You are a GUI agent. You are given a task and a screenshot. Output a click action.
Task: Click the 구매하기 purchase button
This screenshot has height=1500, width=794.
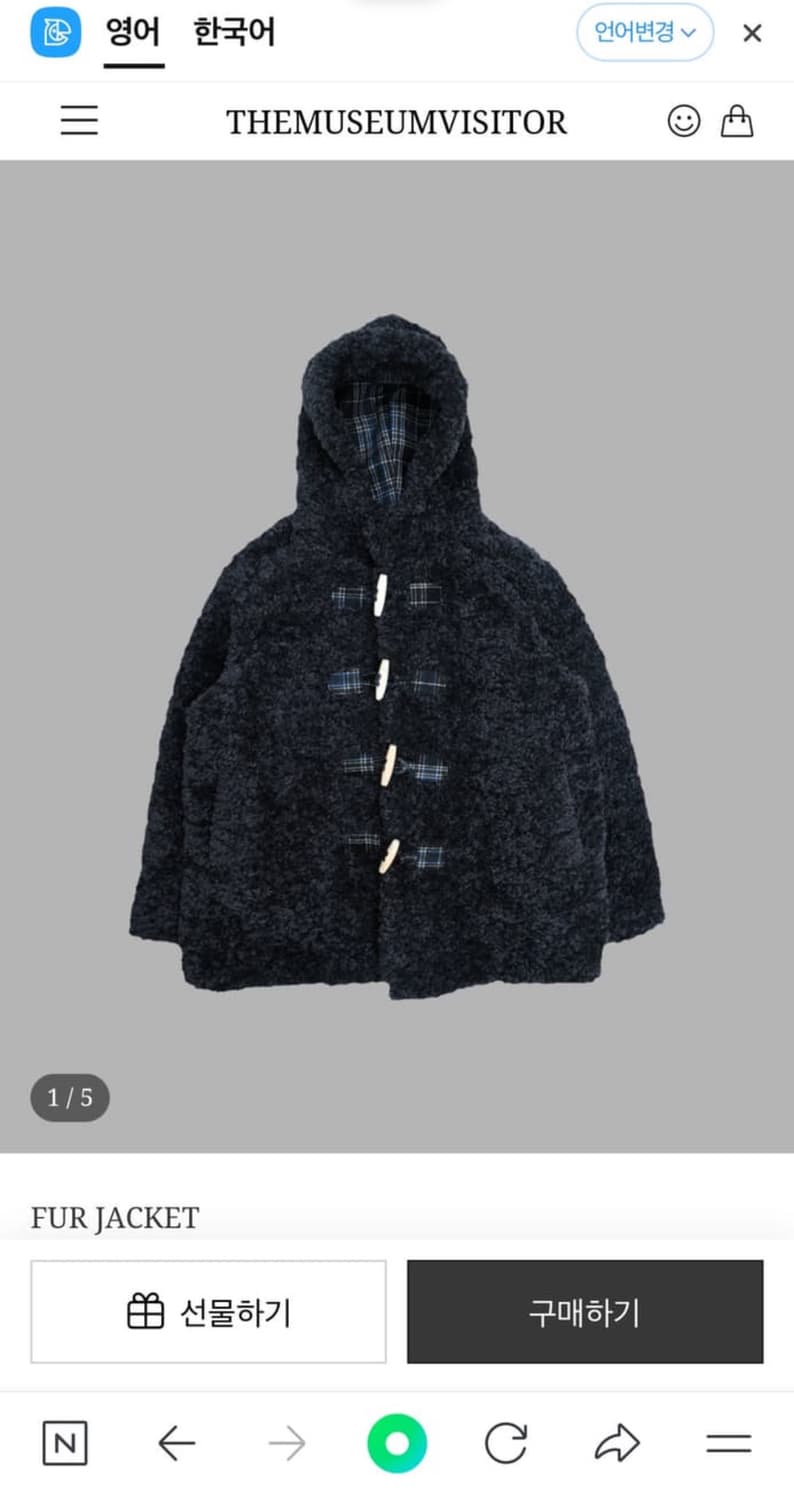584,1312
